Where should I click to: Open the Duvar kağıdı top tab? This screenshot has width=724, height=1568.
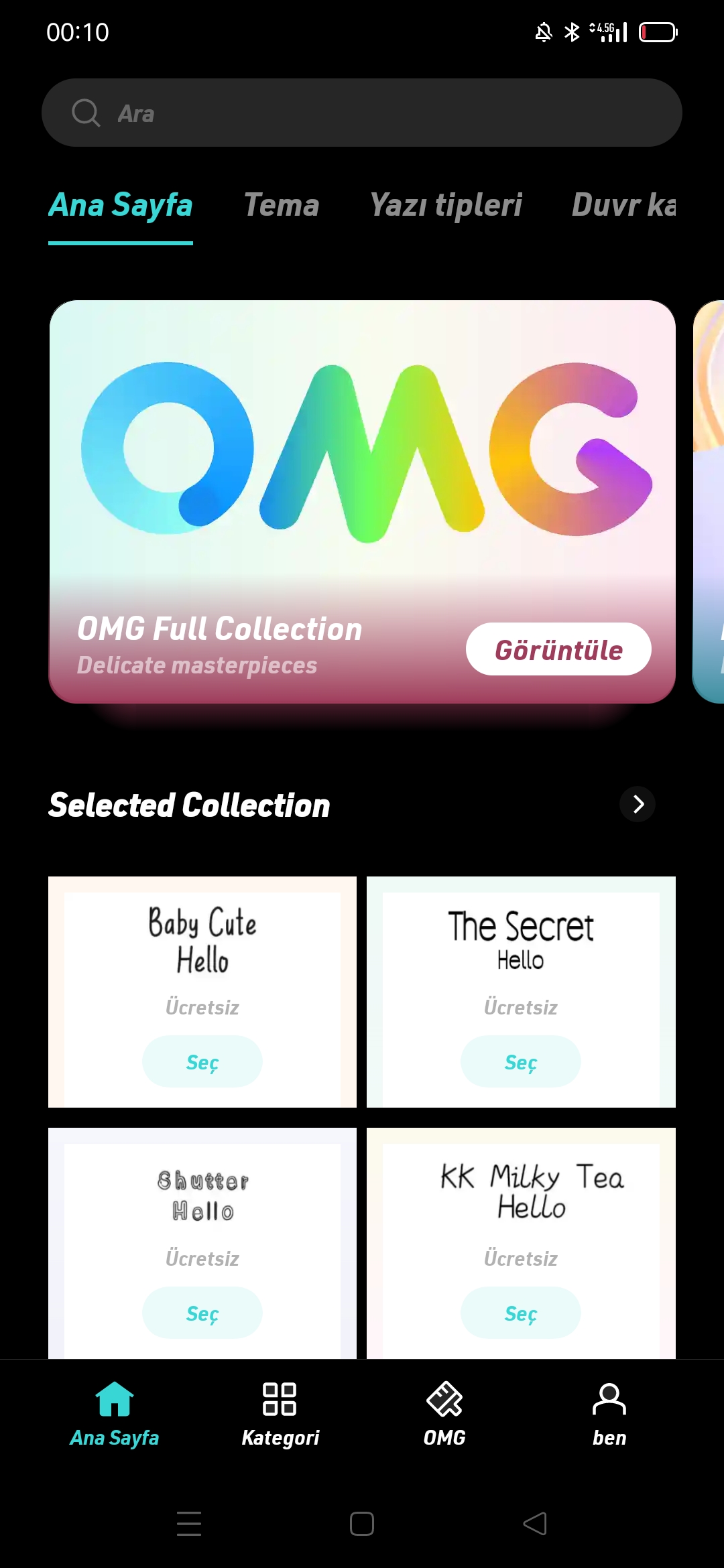tap(624, 205)
